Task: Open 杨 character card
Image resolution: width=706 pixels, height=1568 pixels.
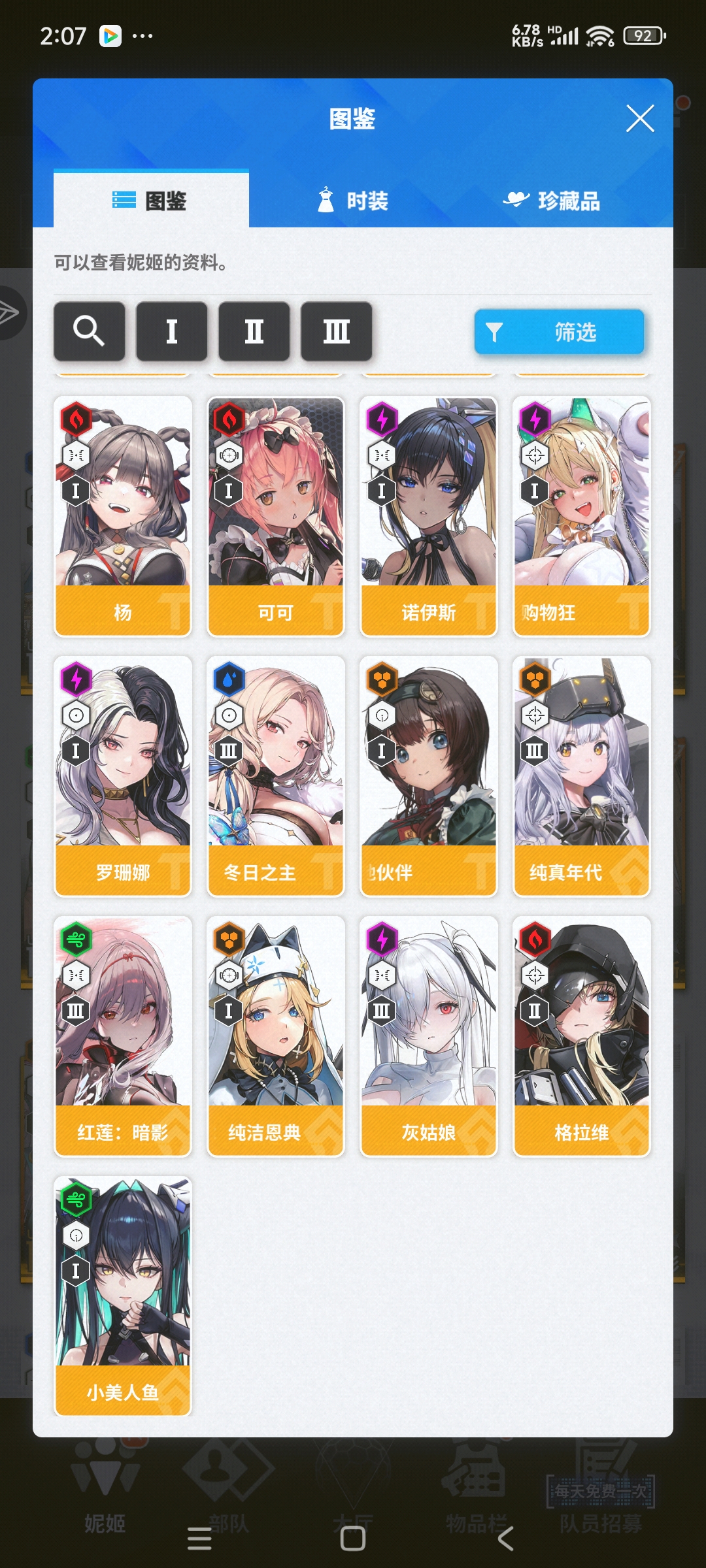Action: pos(123,516)
